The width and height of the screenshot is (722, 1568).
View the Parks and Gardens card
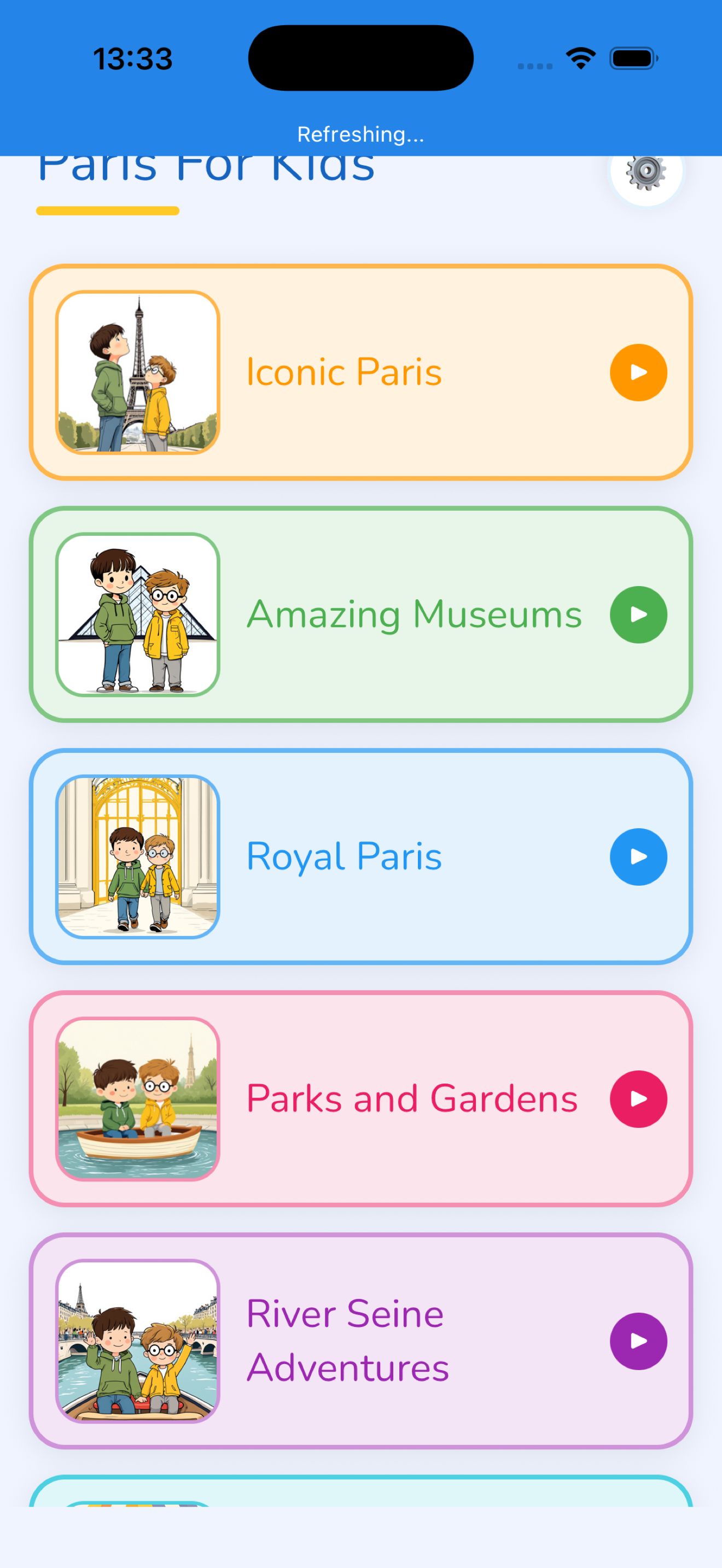pos(411,1099)
